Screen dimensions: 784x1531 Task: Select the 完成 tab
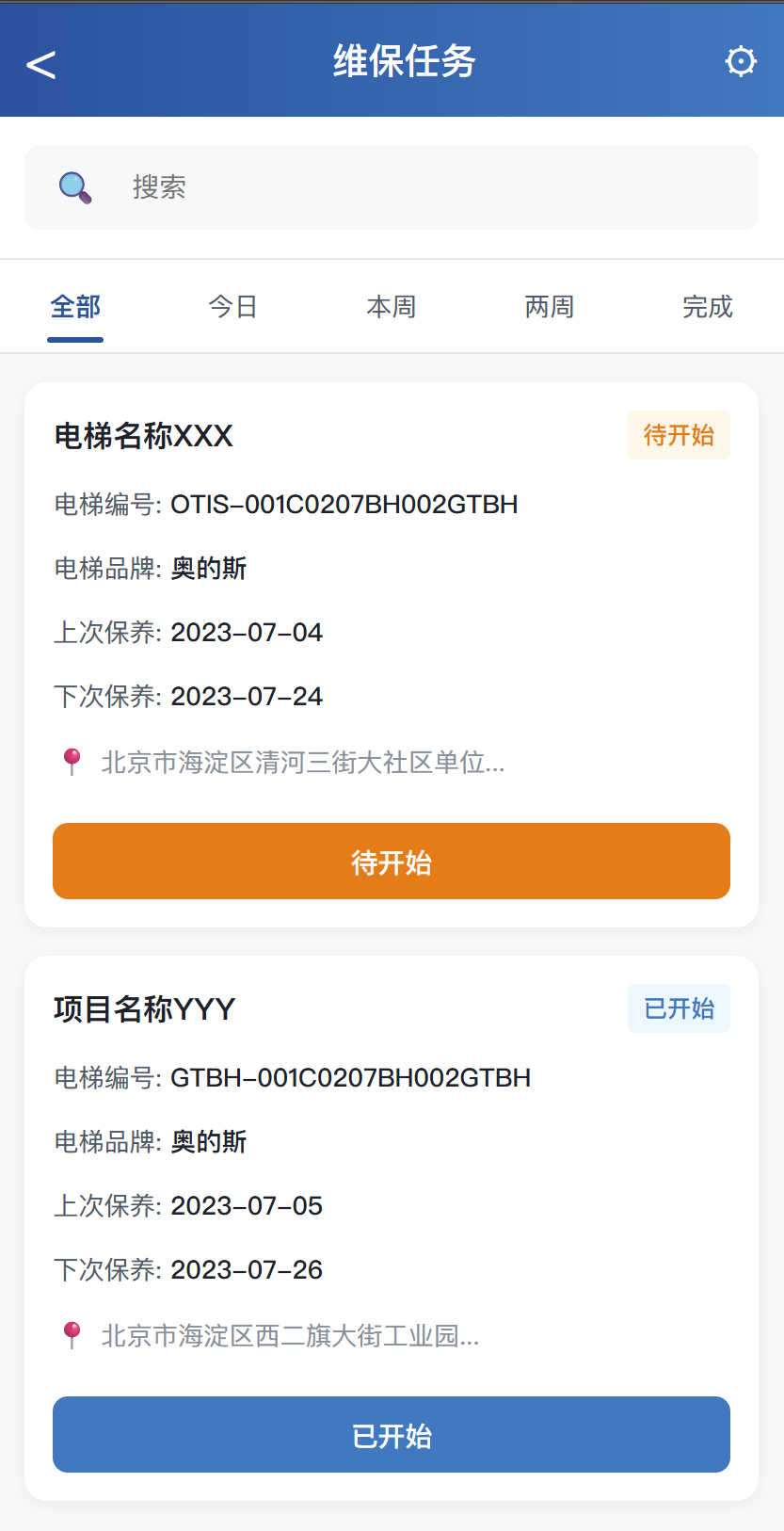(707, 306)
